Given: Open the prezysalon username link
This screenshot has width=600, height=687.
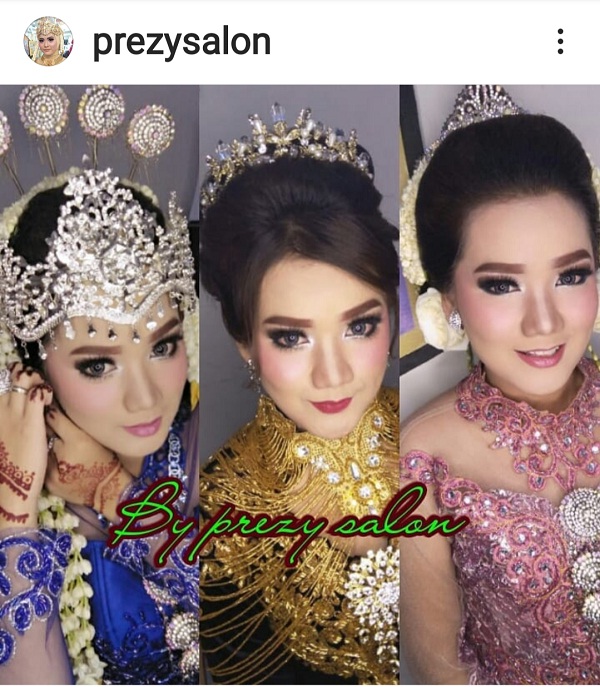Looking at the screenshot, I should click(181, 42).
